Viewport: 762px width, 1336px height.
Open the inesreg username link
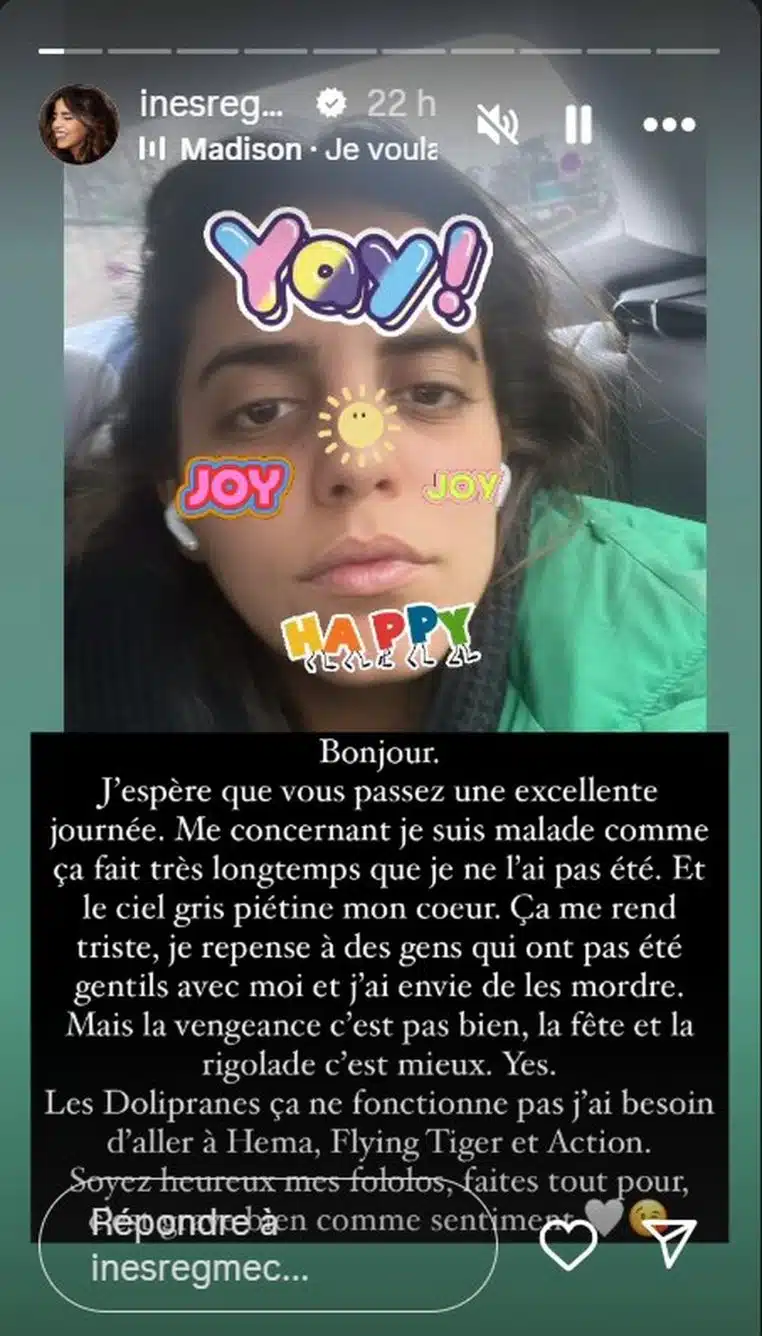[214, 103]
